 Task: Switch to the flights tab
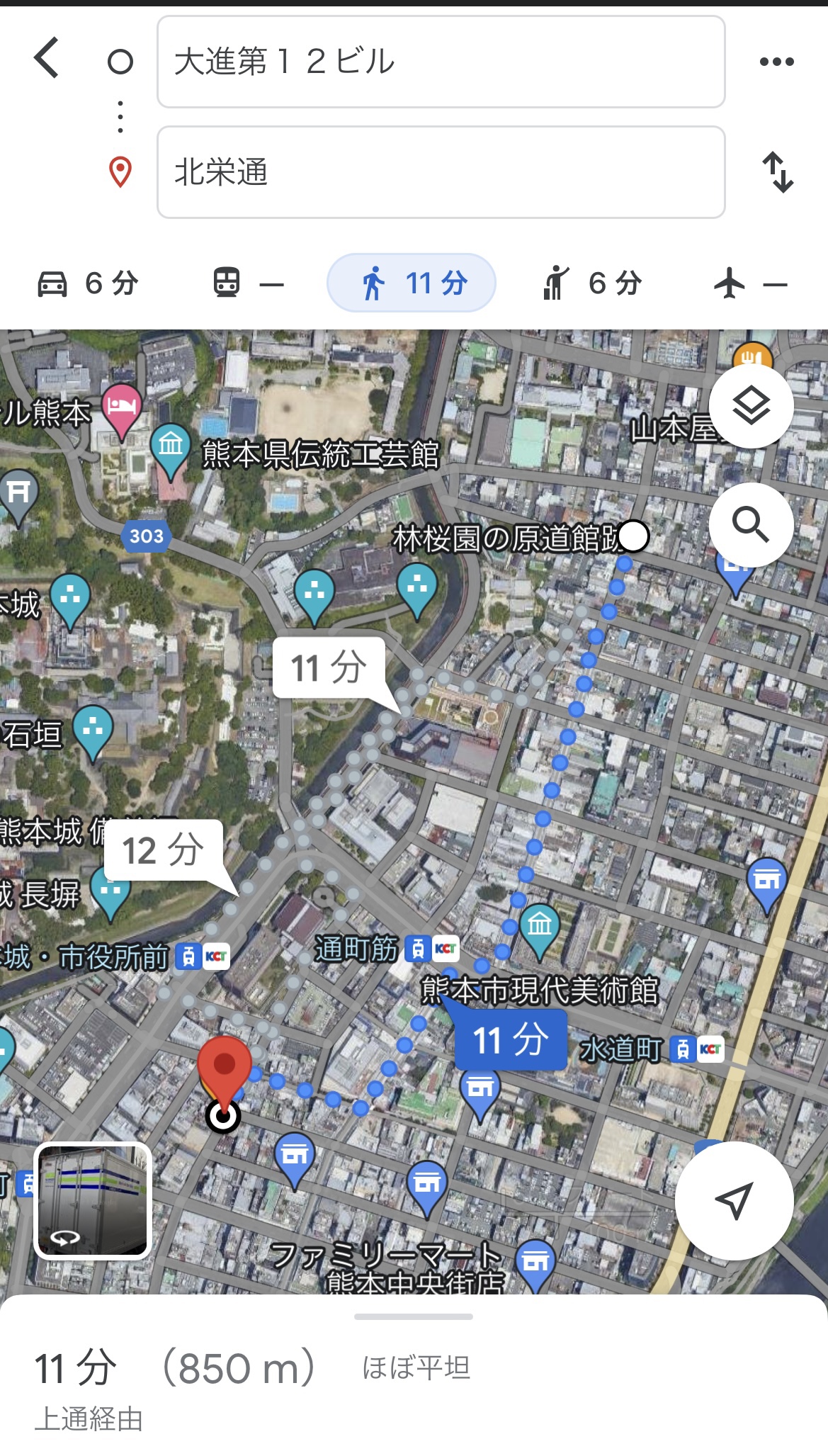tap(749, 283)
